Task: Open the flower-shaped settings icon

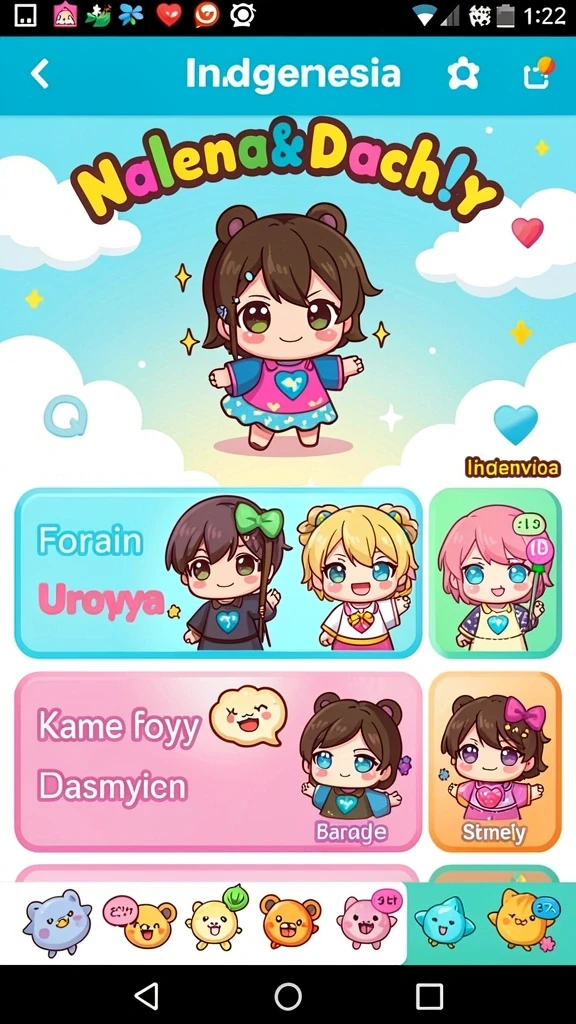Action: [x=463, y=74]
